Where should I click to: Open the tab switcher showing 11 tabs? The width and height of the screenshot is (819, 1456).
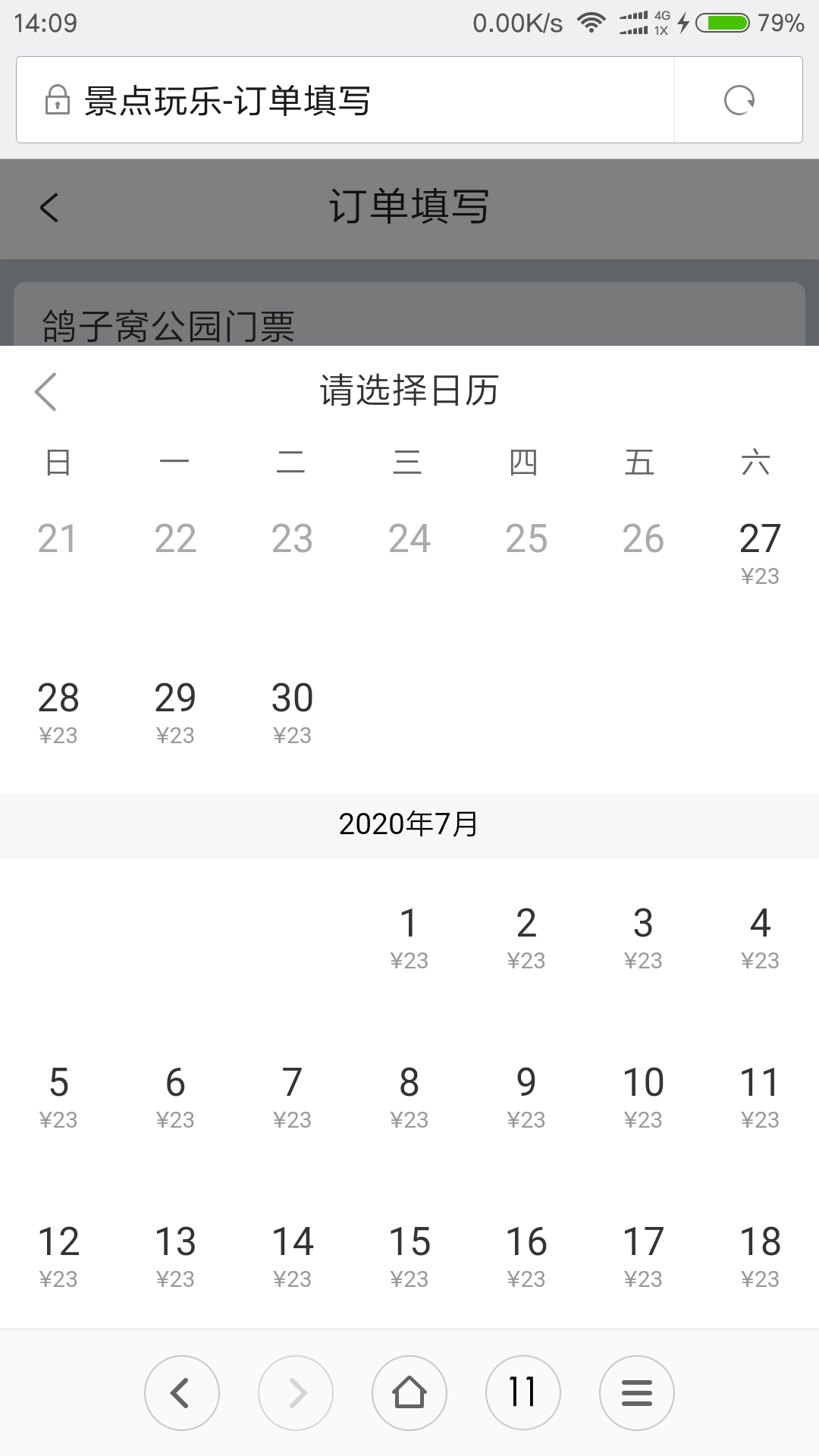[x=522, y=1393]
